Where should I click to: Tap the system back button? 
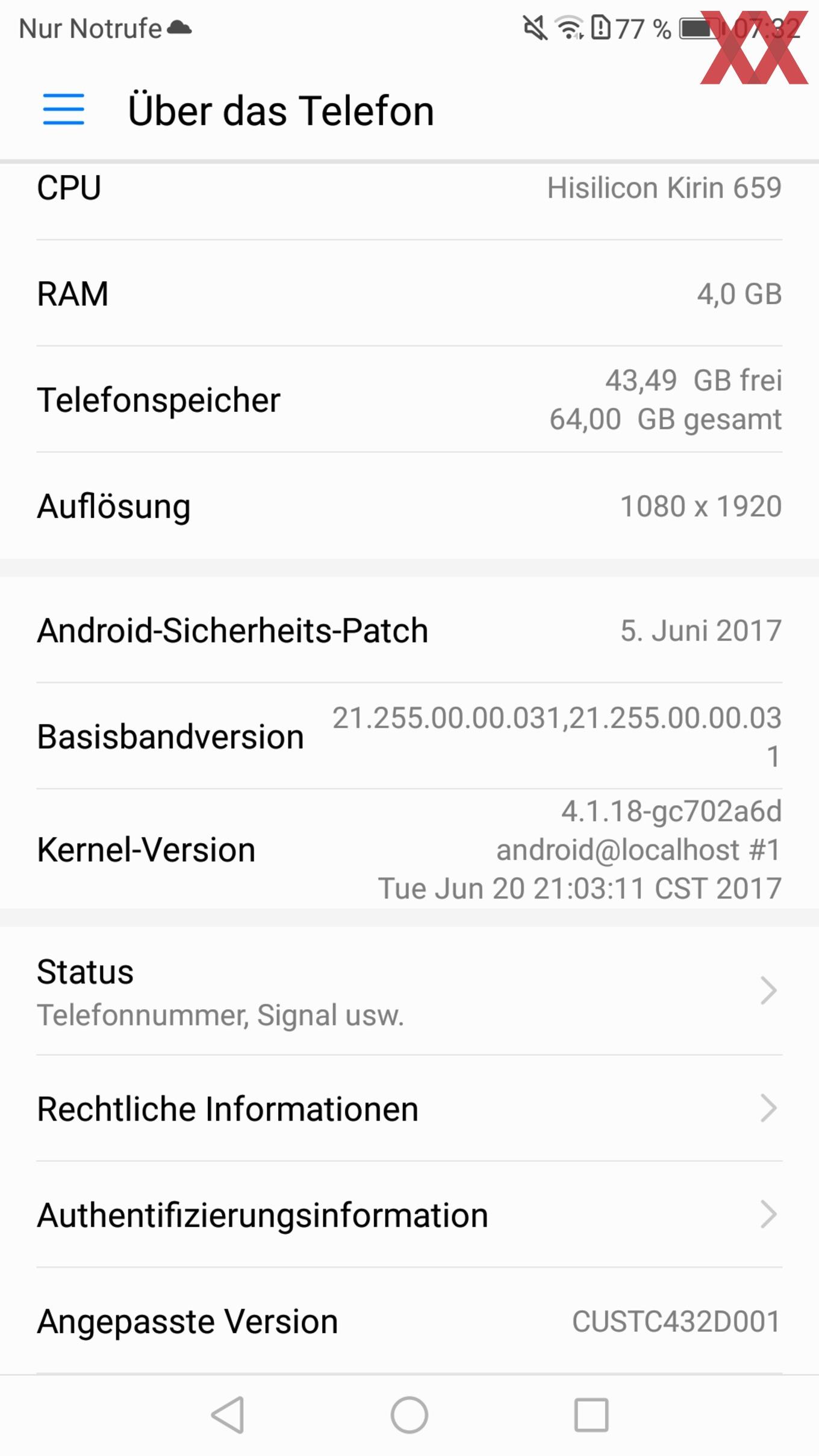coord(228,1414)
